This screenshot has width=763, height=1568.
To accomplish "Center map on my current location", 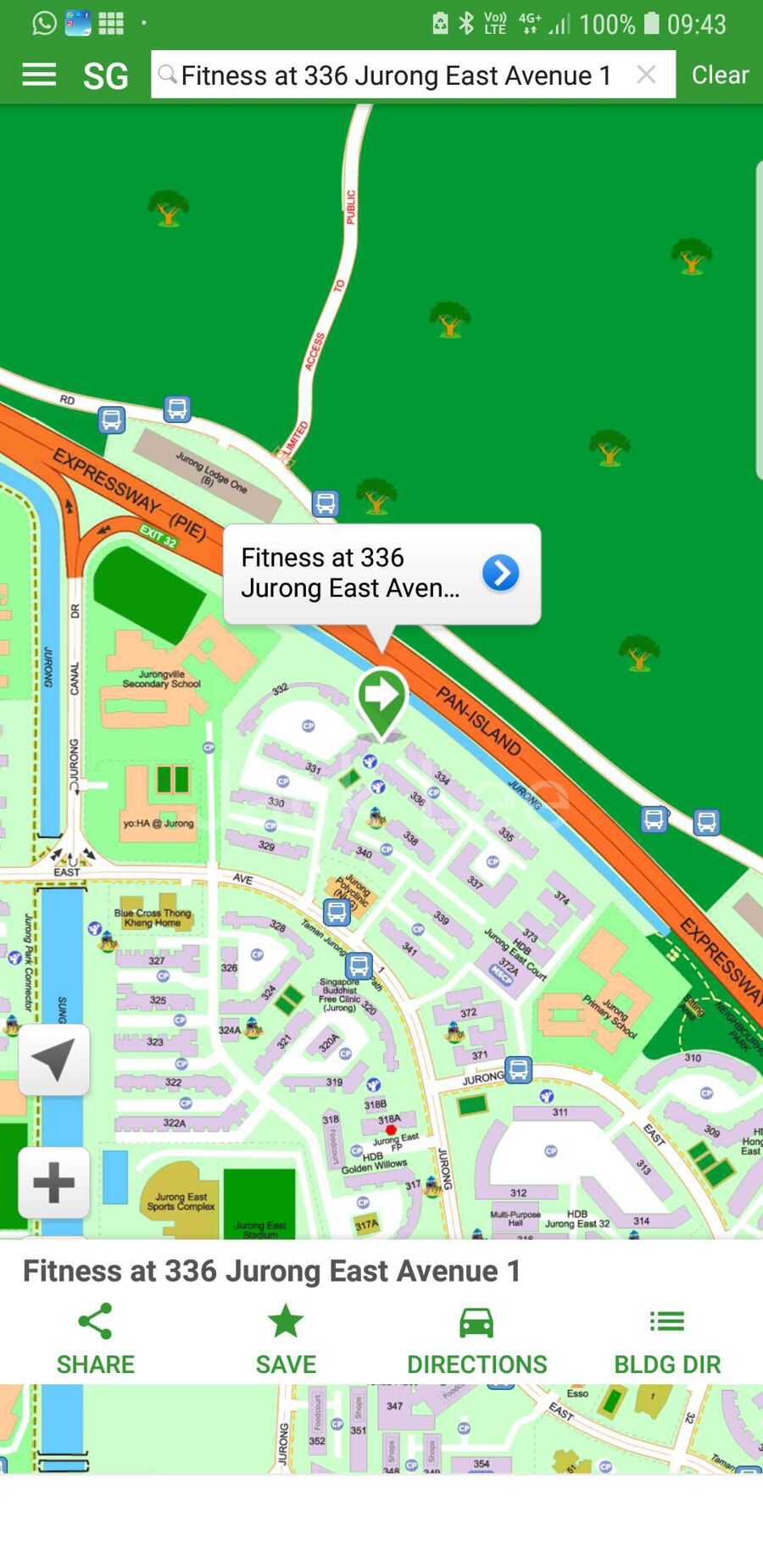I will pyautogui.click(x=53, y=1060).
